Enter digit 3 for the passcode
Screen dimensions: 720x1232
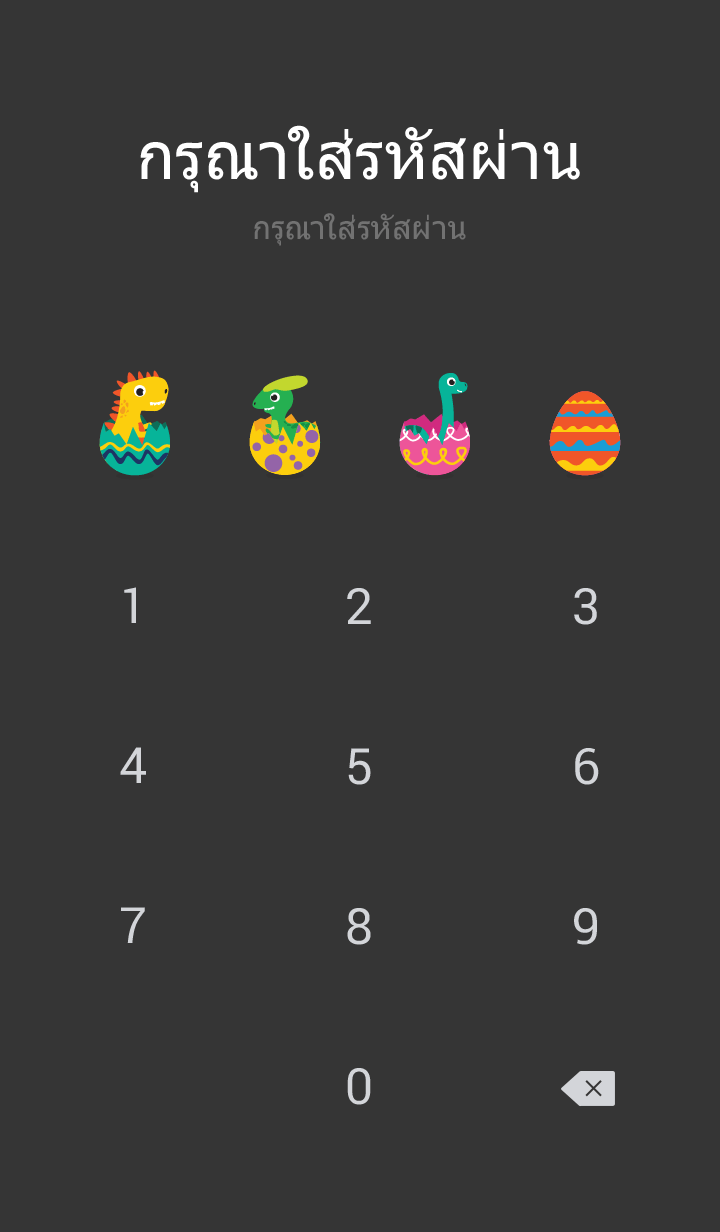point(585,607)
